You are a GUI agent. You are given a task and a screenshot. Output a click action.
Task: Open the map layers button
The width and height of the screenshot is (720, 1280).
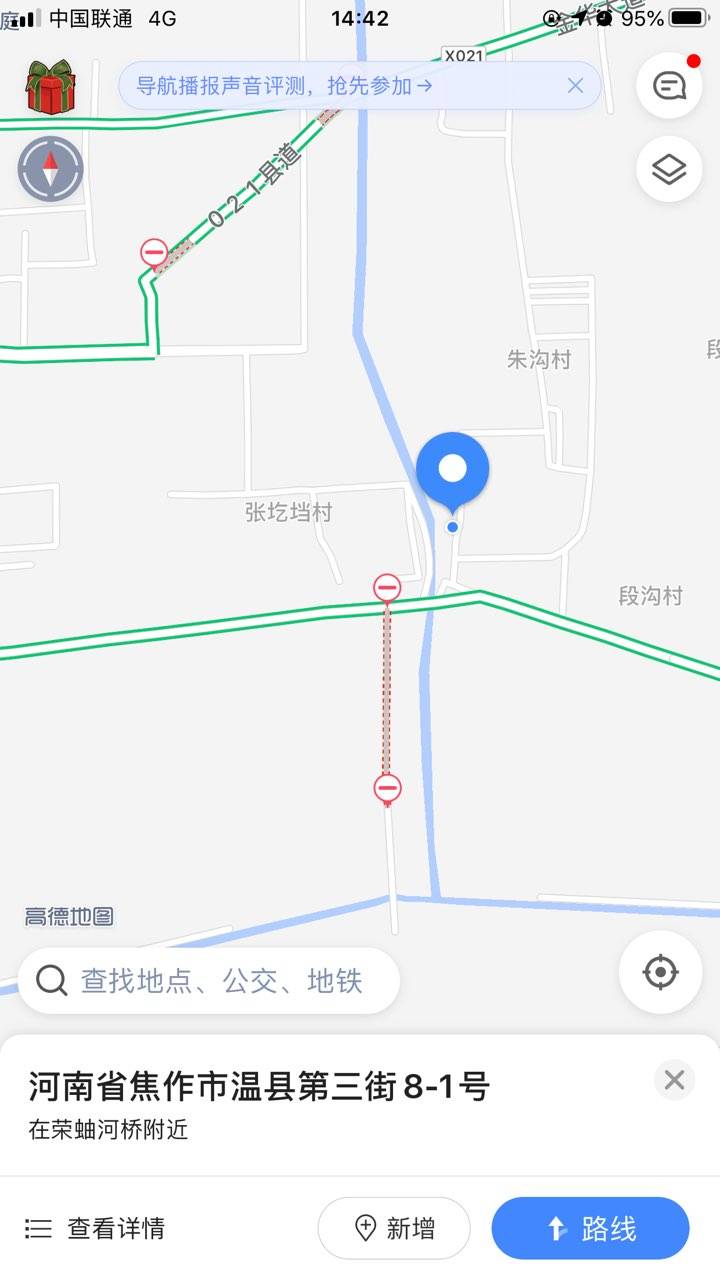click(x=669, y=170)
